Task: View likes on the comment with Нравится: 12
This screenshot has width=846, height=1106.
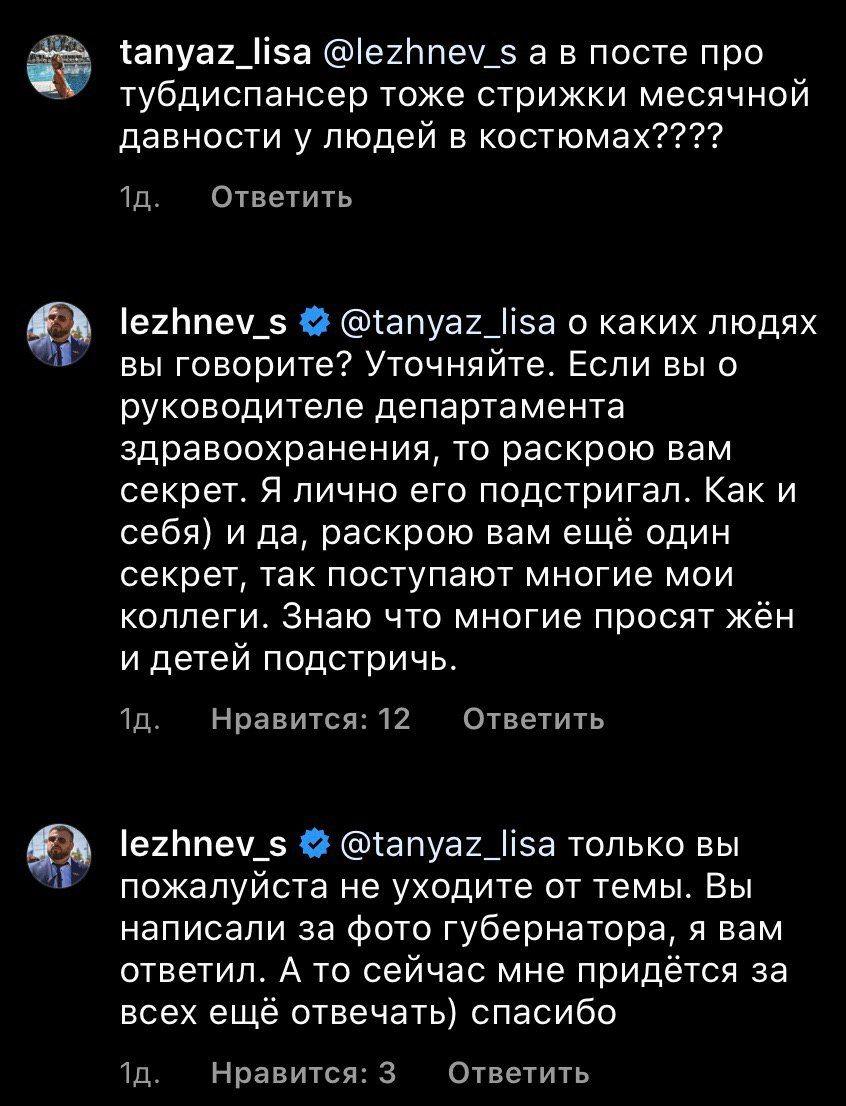Action: [312, 718]
